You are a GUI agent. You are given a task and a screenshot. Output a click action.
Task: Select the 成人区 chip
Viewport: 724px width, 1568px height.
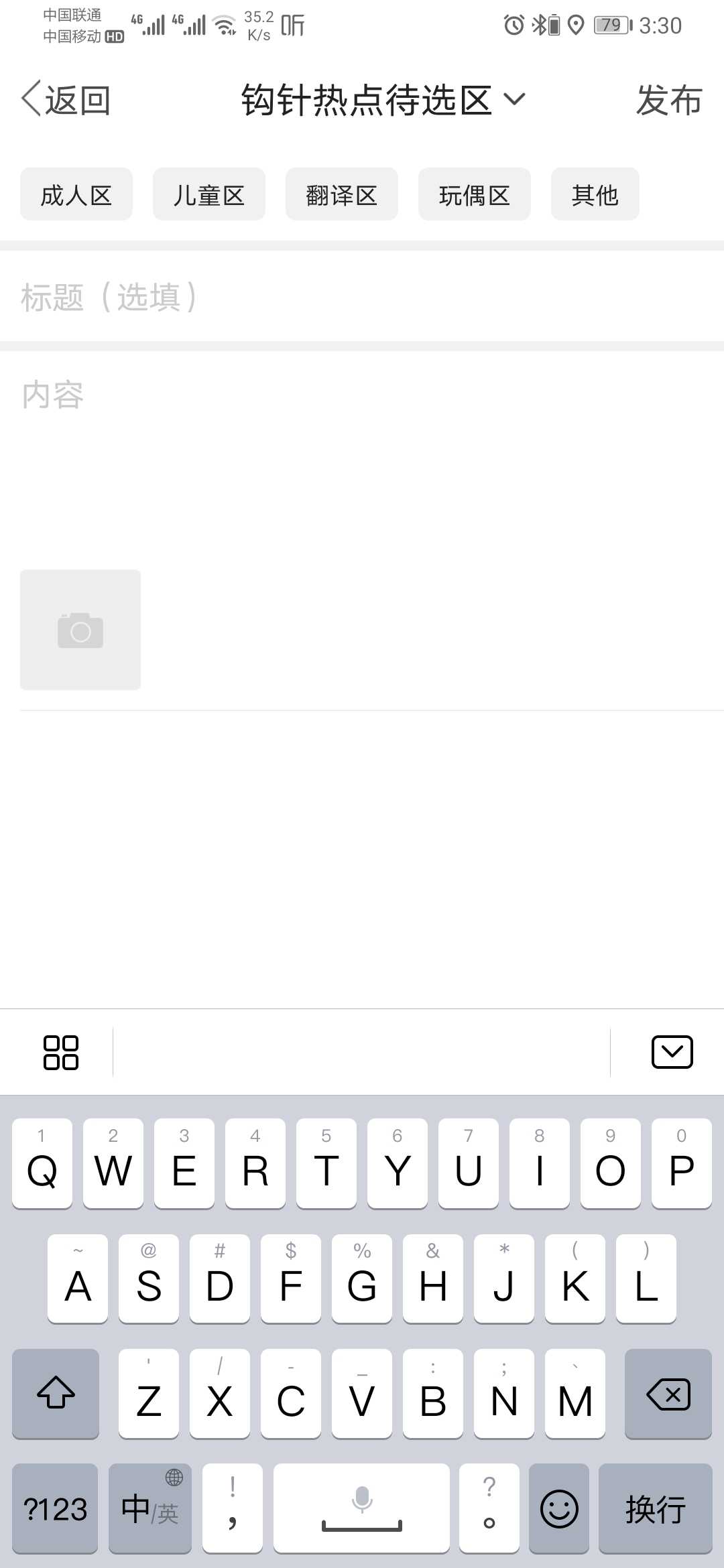click(x=76, y=194)
